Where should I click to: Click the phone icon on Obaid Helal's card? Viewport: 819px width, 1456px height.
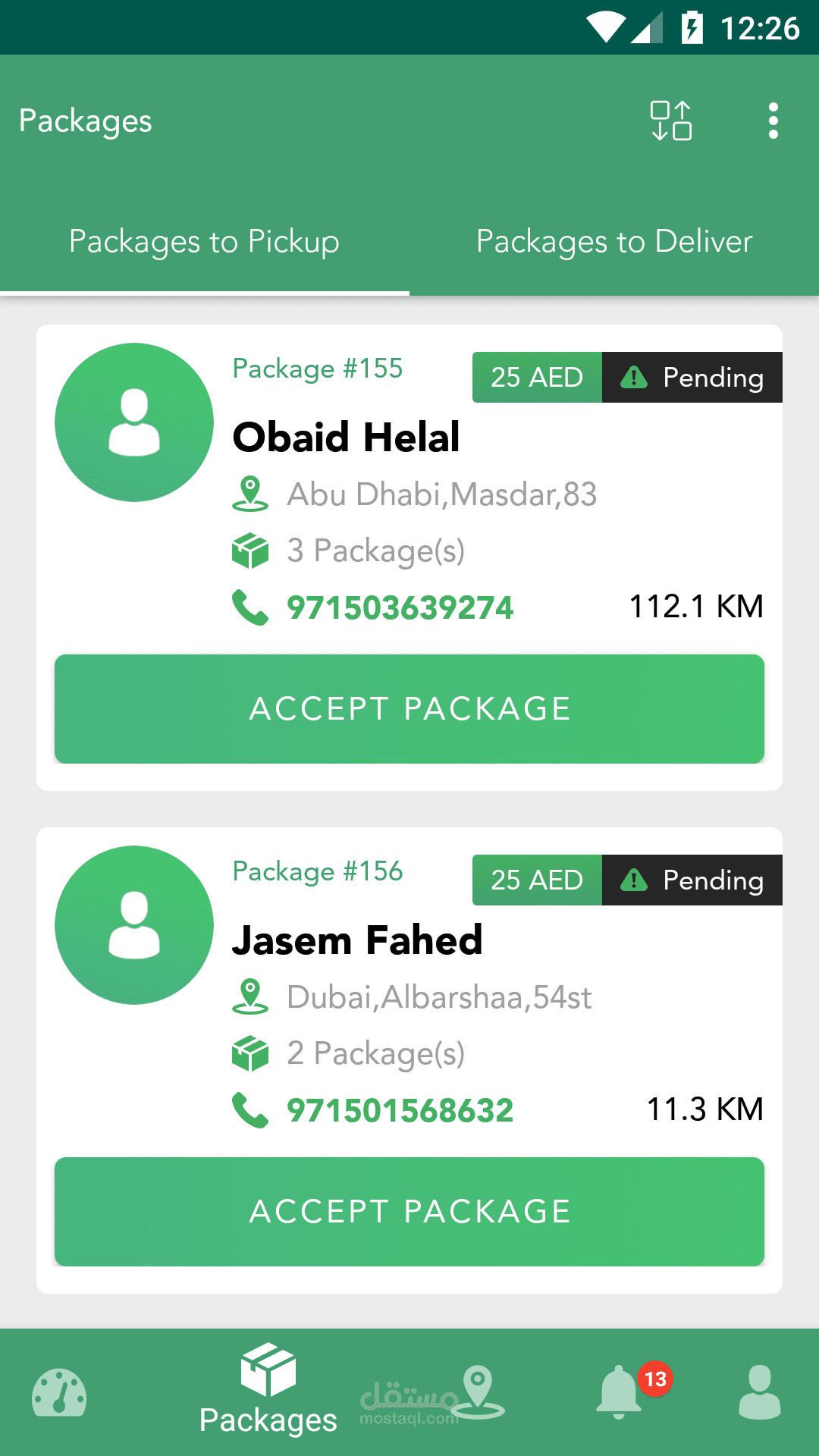point(249,606)
